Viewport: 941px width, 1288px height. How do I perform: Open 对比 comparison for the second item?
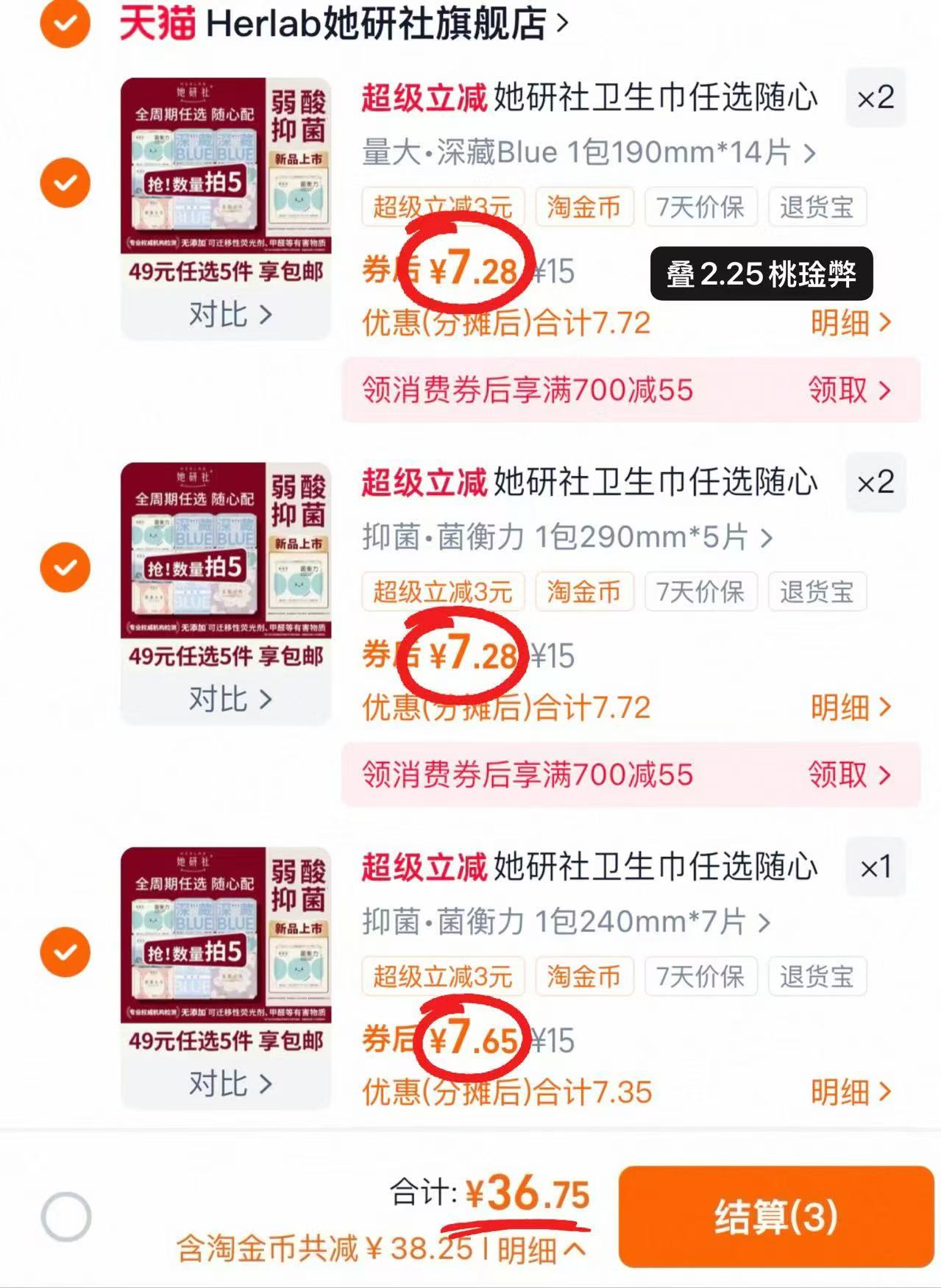(x=228, y=699)
